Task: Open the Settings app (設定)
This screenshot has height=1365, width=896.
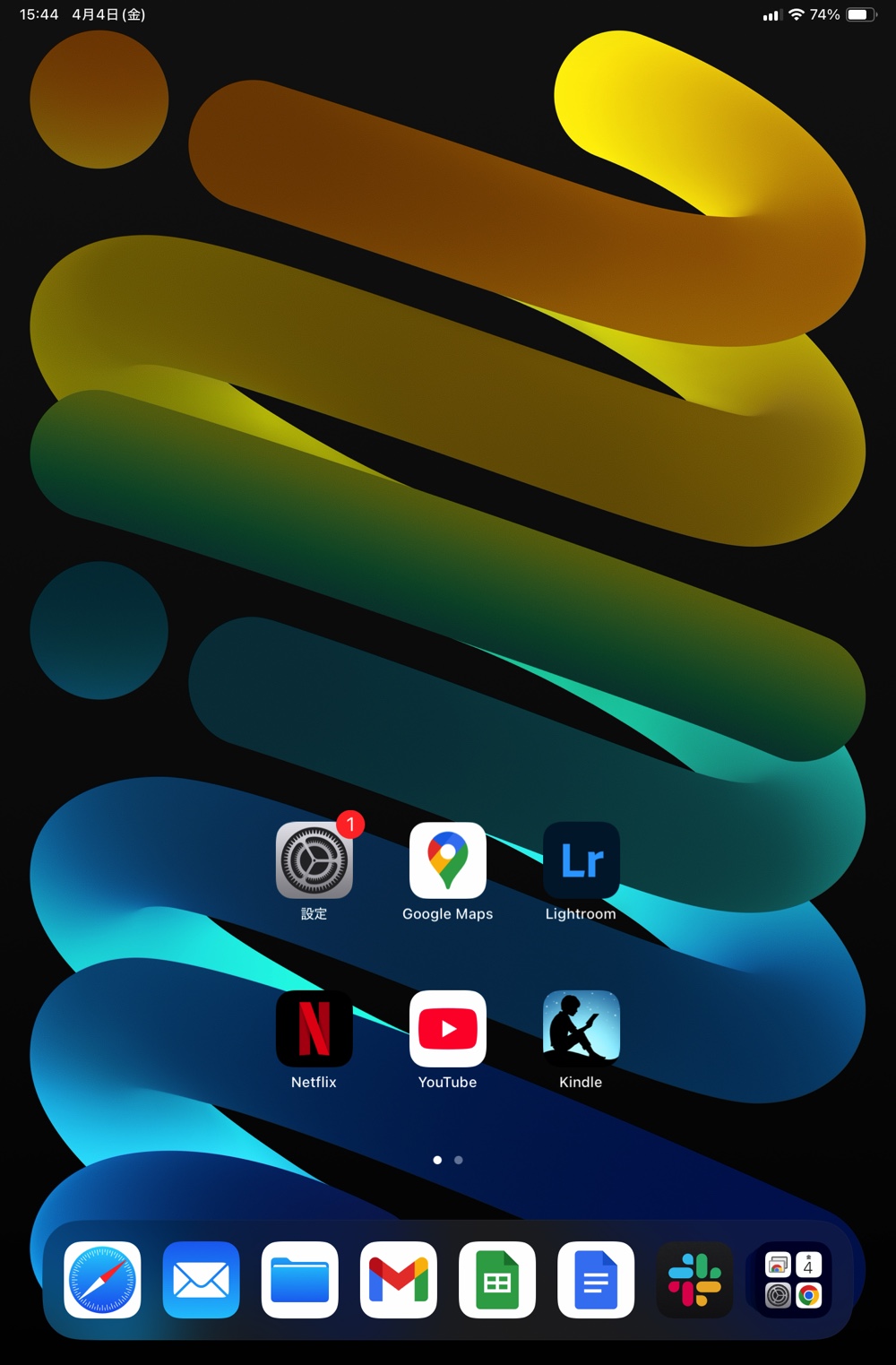Action: click(314, 860)
